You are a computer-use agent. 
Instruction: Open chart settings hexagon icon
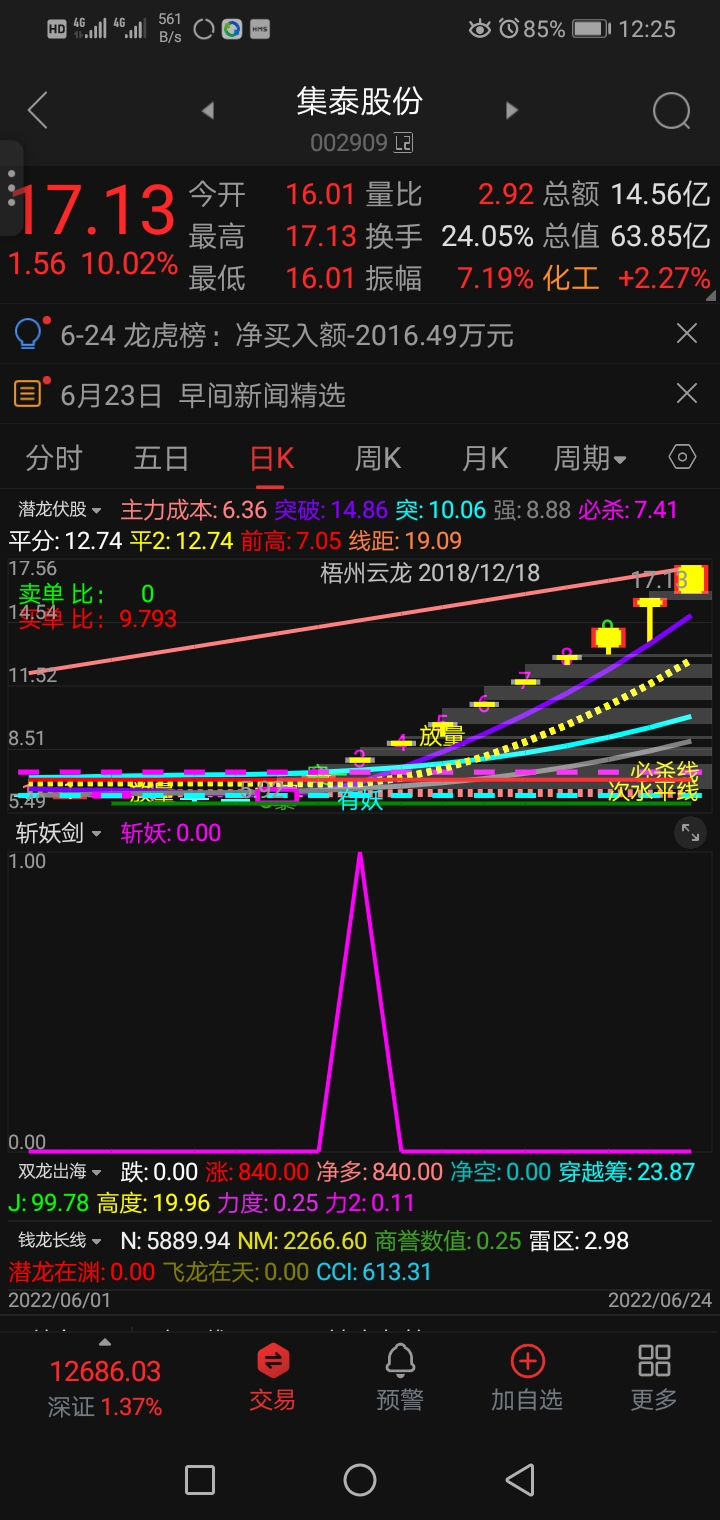[x=682, y=457]
